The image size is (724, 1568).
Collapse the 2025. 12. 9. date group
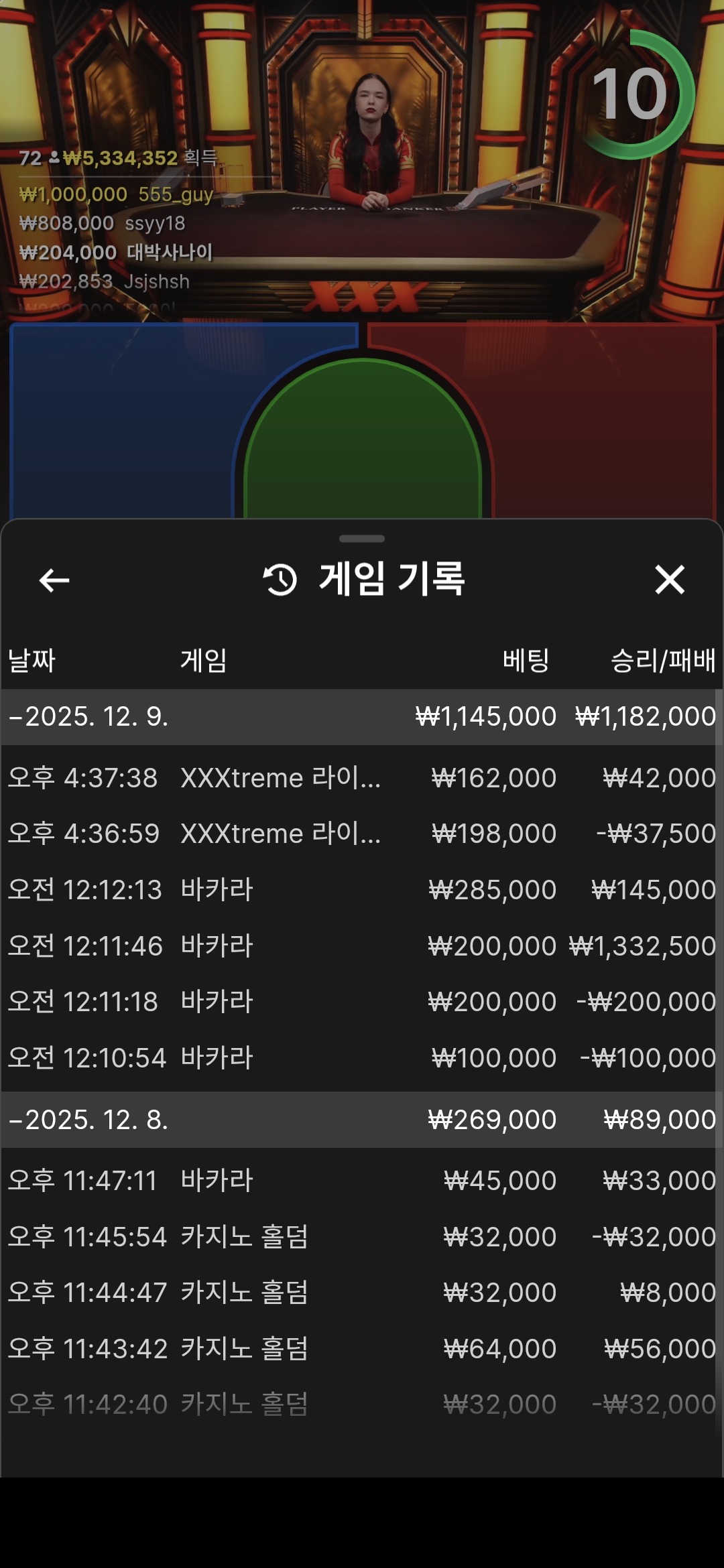click(88, 717)
